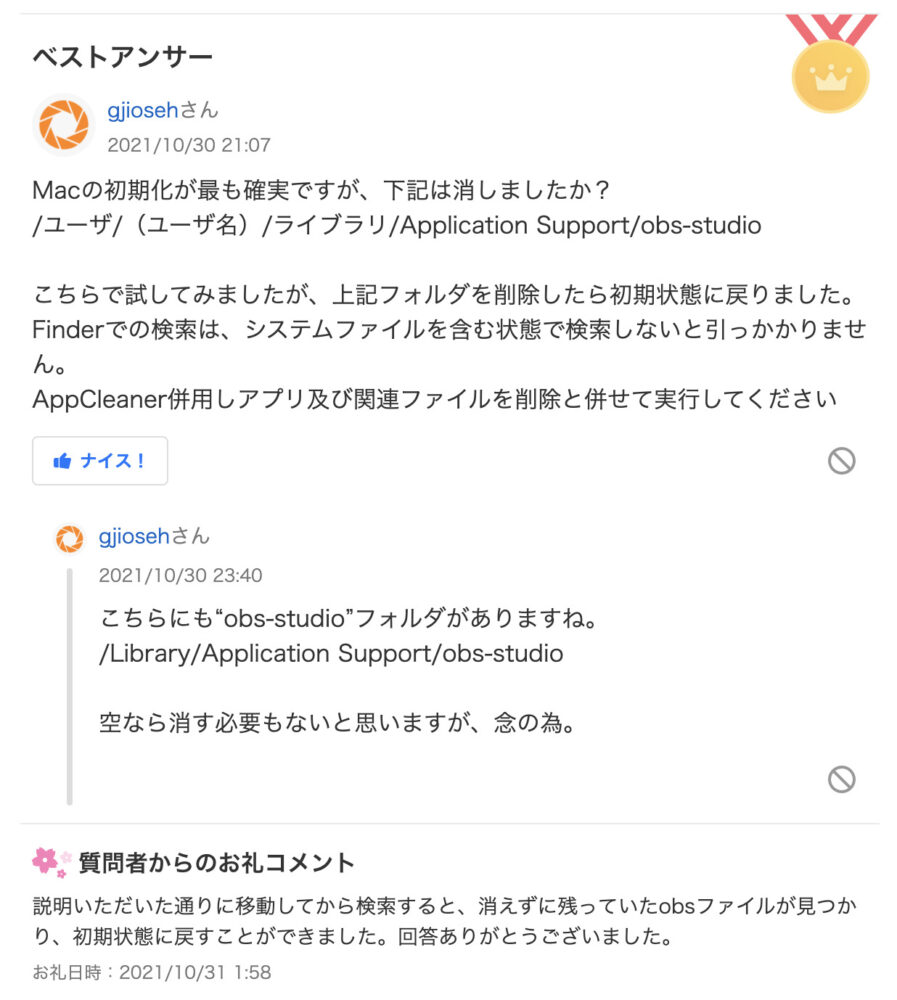Open gjioseh's profile from best answer header
Image resolution: width=897 pixels, height=1000 pixels.
coord(146,111)
